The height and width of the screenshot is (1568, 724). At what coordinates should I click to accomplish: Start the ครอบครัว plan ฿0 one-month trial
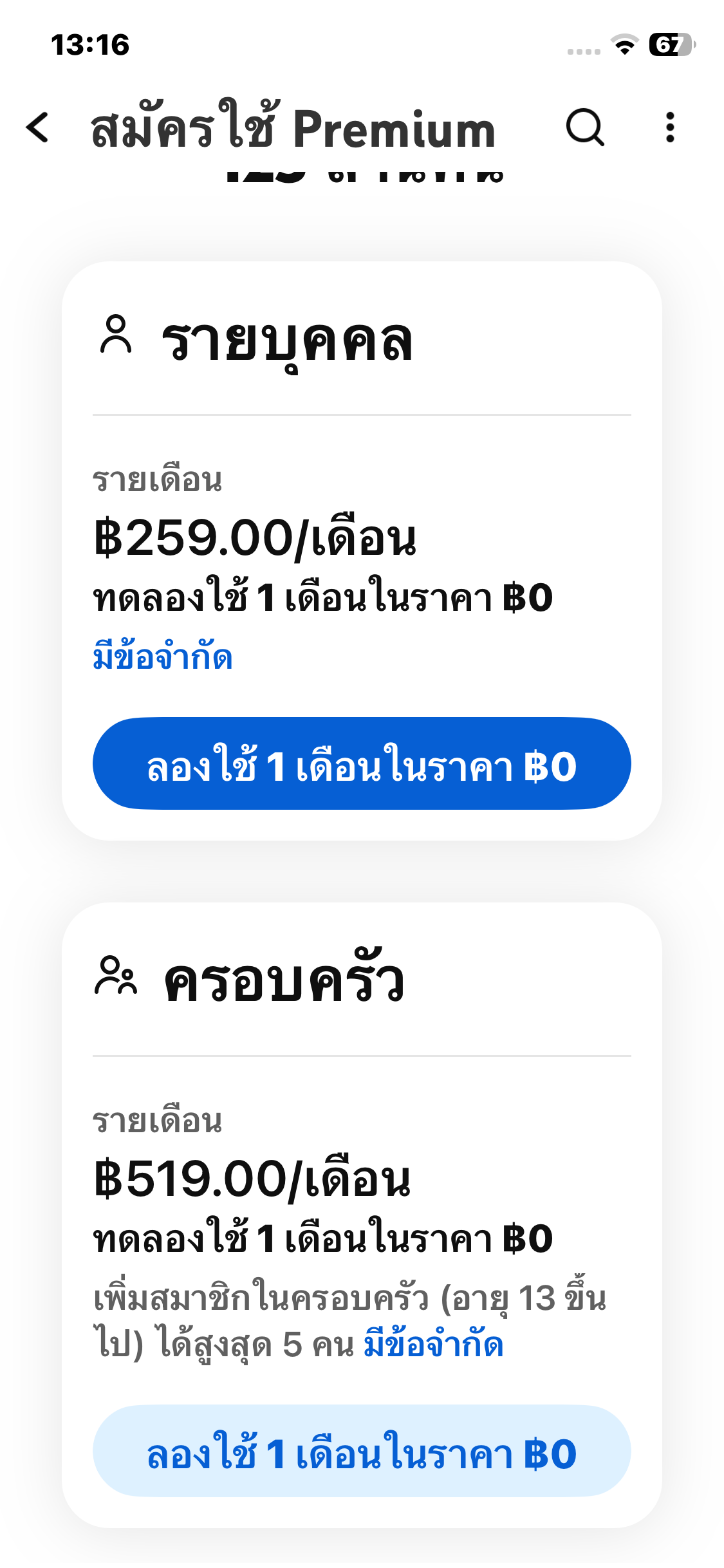(362, 1451)
